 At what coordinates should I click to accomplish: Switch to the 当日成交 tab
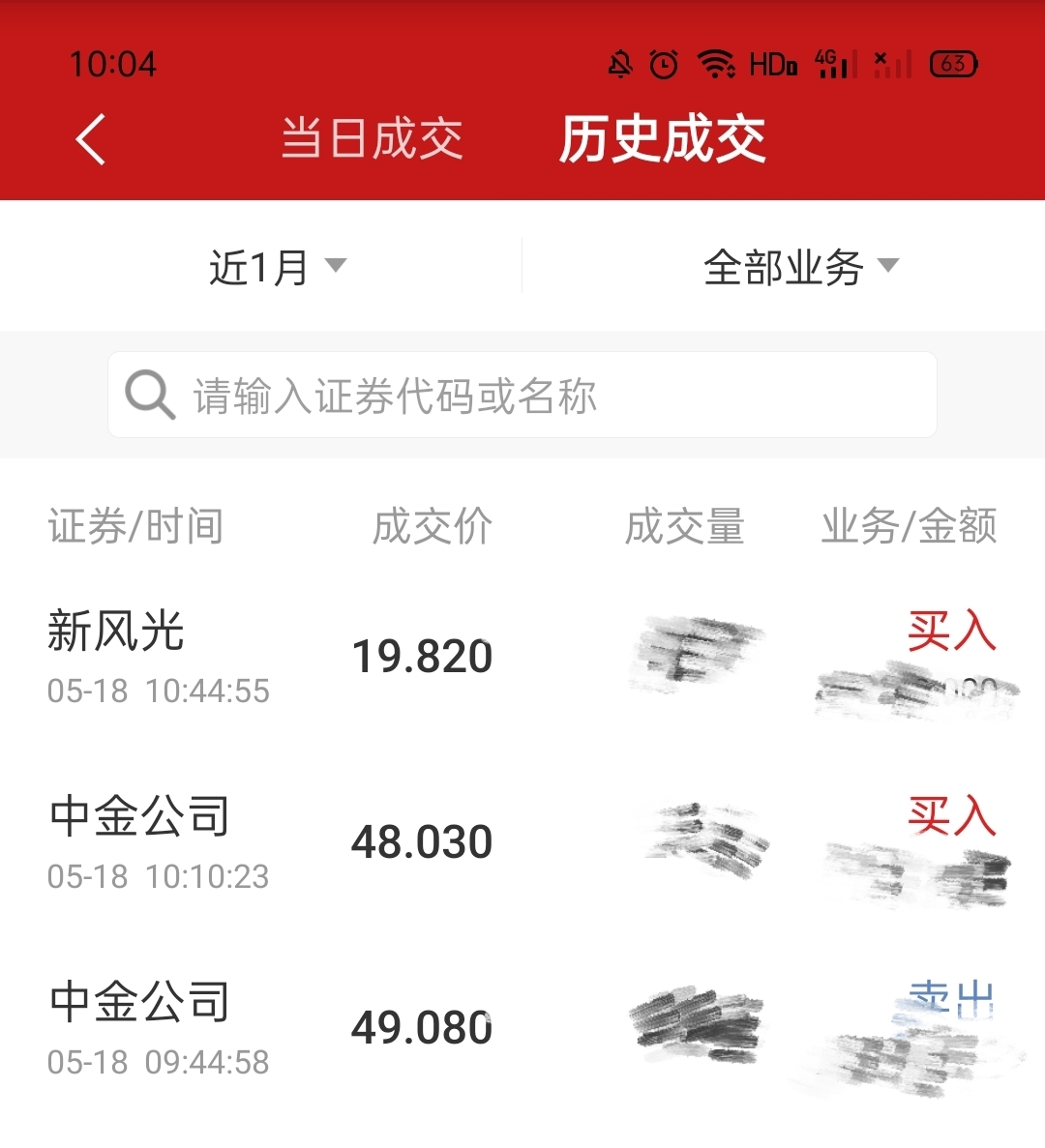[373, 138]
